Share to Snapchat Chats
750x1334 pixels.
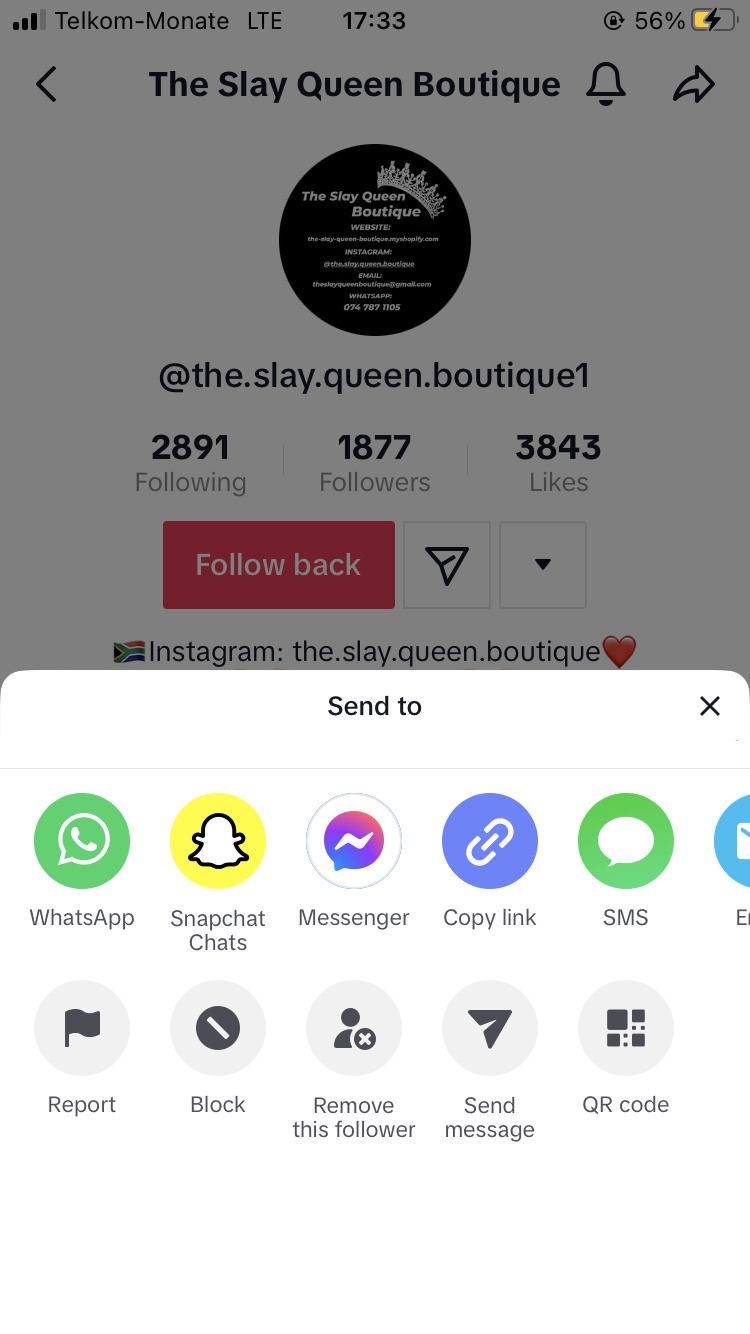(218, 841)
